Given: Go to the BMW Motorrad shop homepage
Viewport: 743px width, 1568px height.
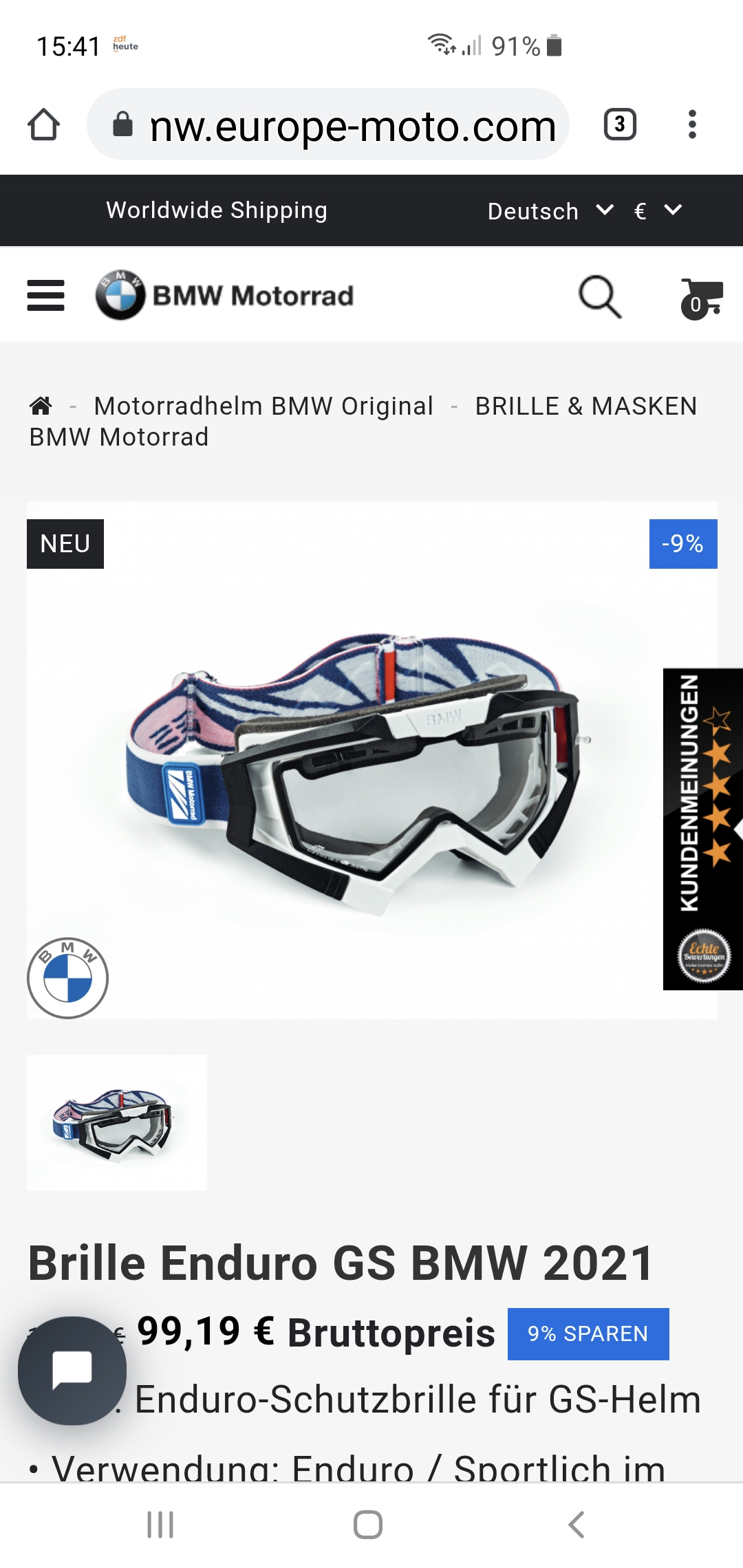Looking at the screenshot, I should 224,295.
